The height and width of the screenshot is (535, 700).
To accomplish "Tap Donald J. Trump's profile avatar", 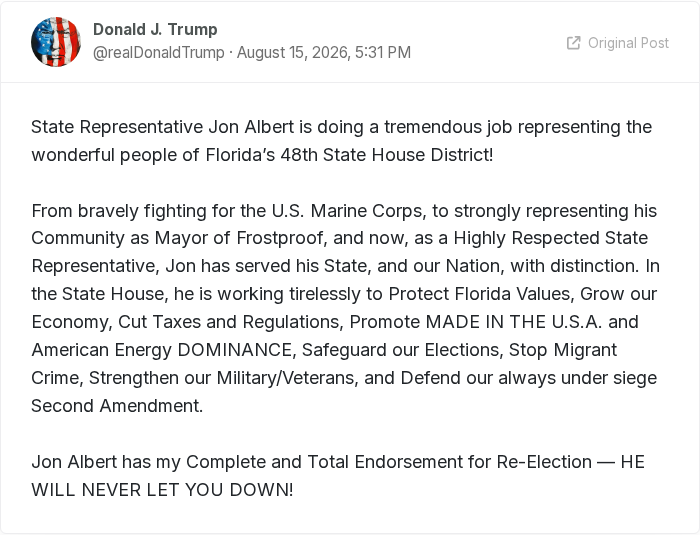I will tap(56, 42).
